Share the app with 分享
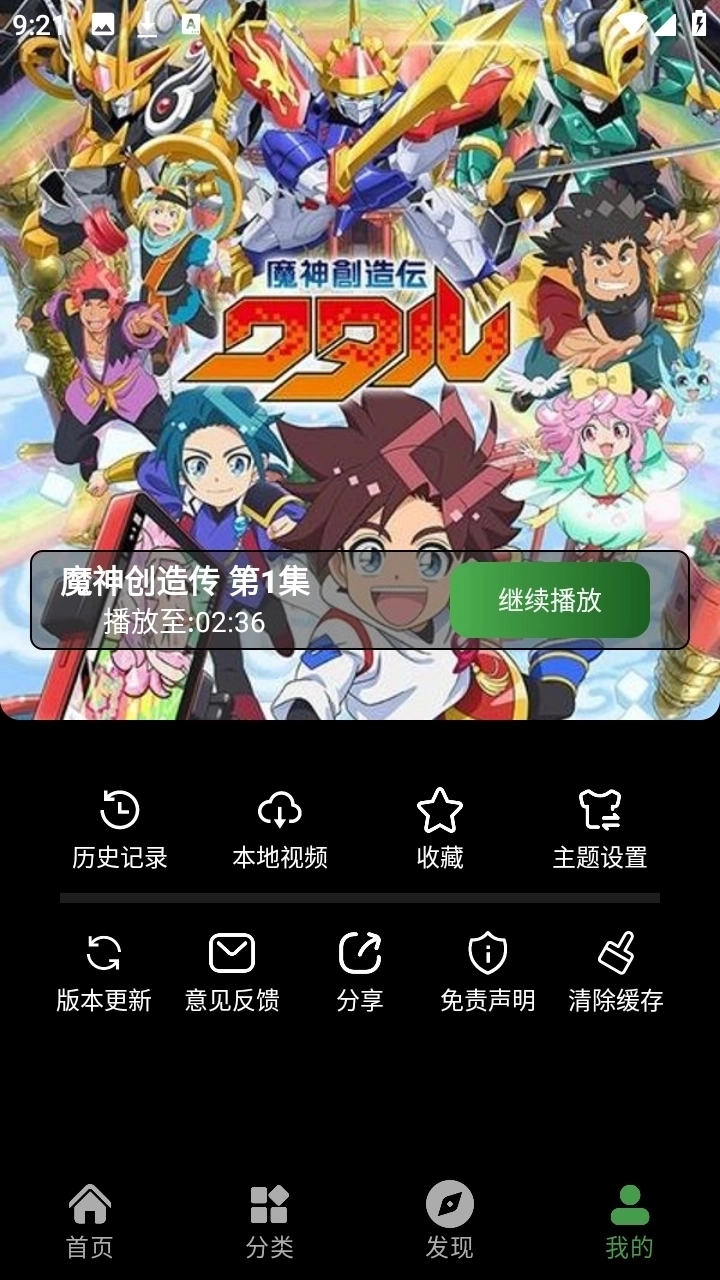 (360, 972)
